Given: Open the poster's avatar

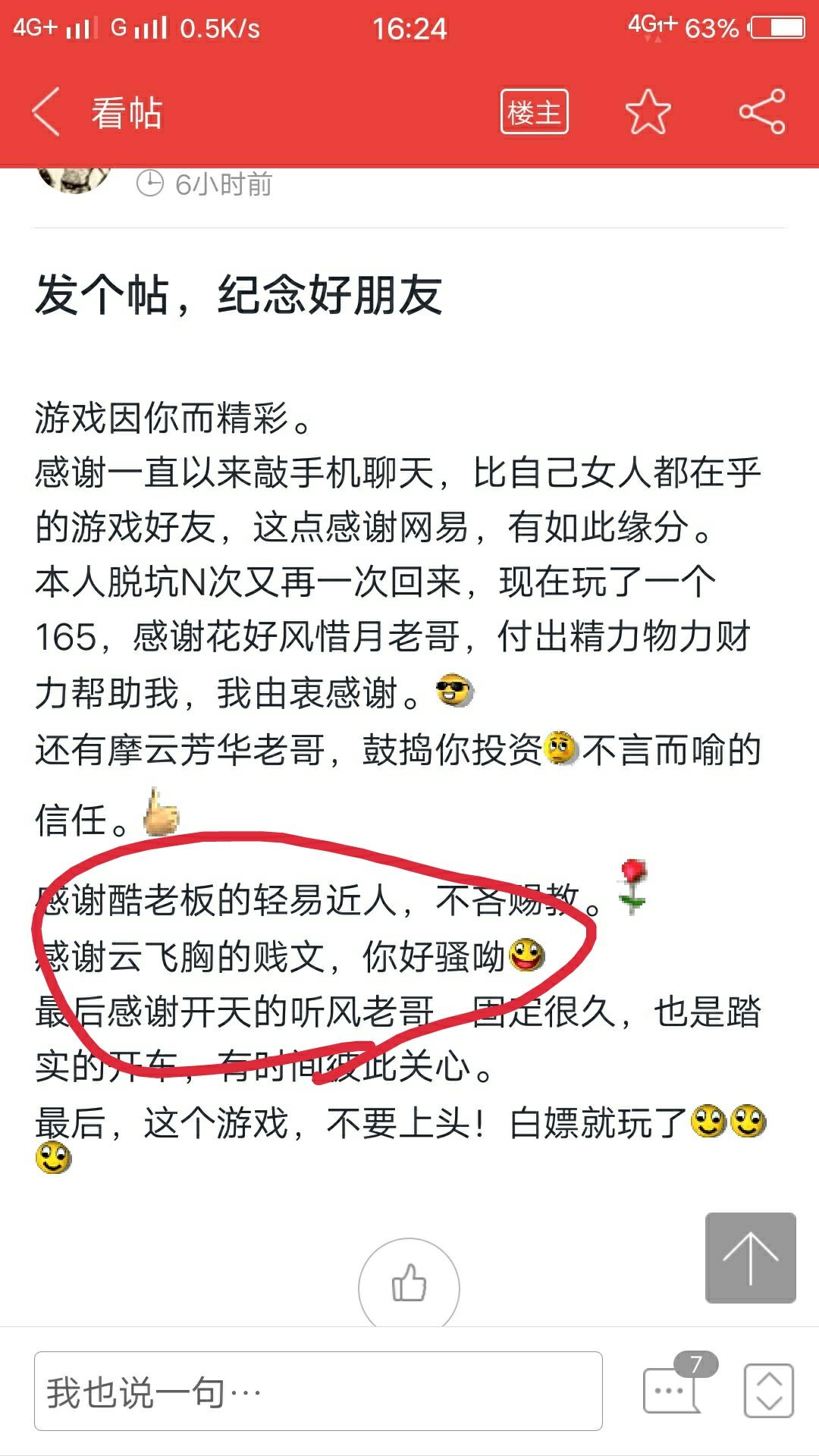Looking at the screenshot, I should [74, 179].
